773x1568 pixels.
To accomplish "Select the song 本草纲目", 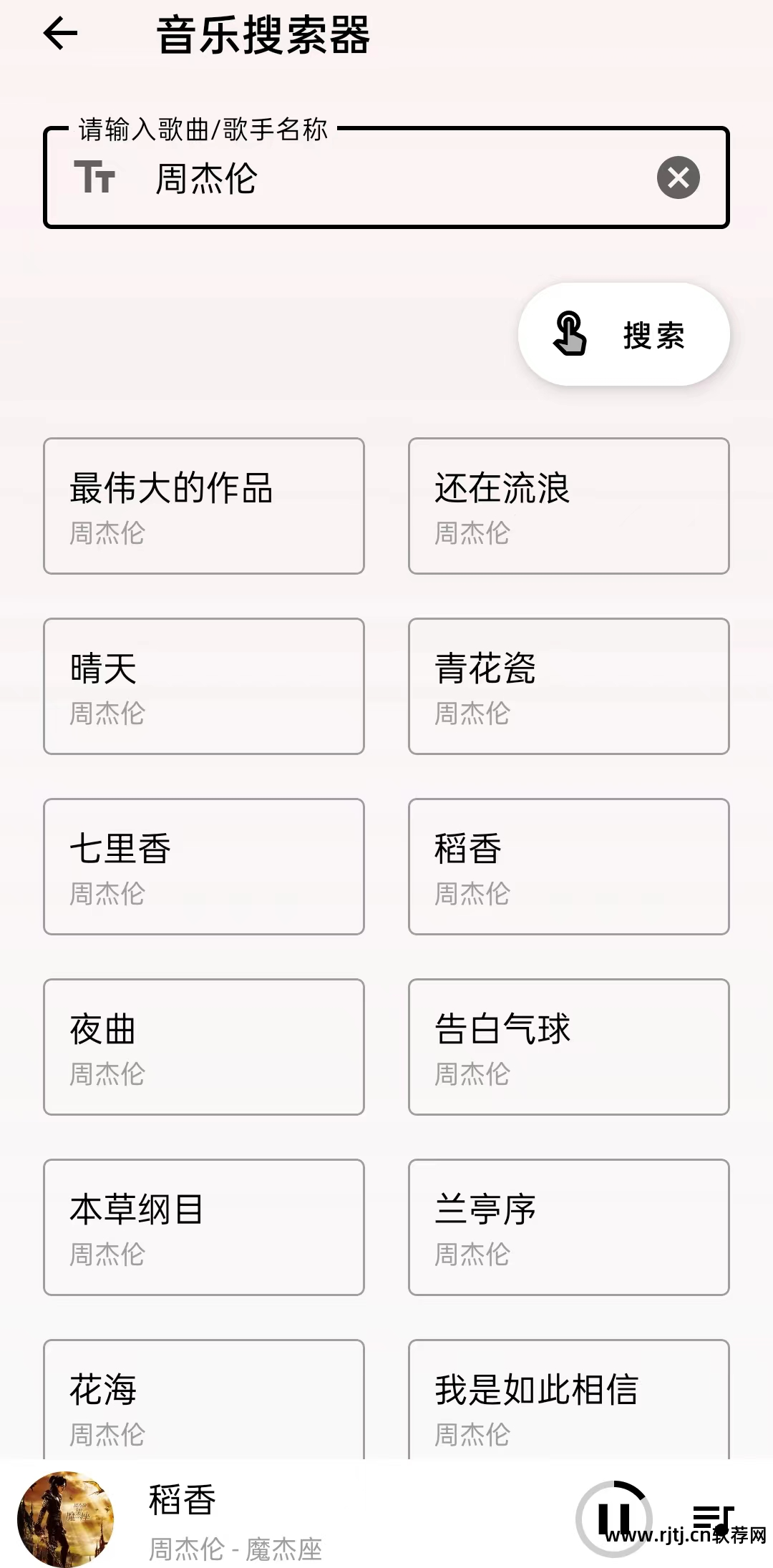I will point(204,1227).
